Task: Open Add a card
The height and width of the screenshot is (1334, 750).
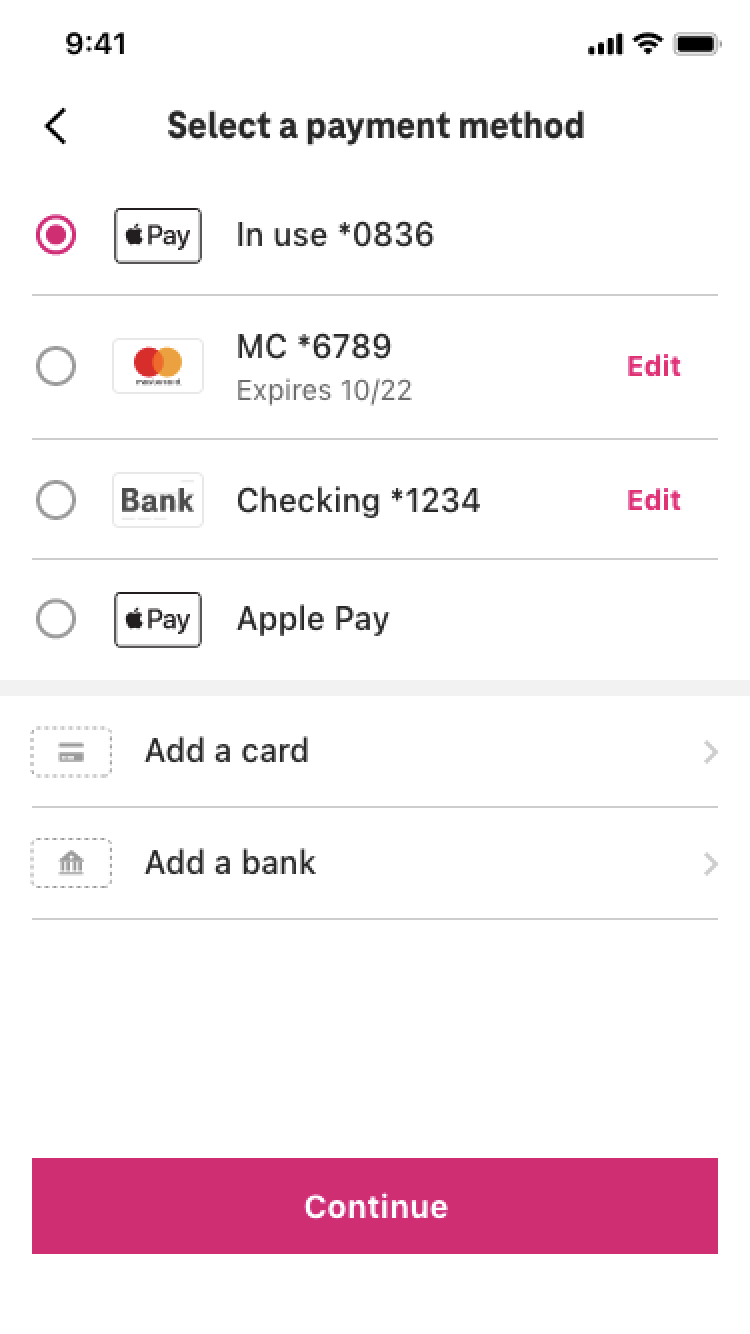Action: pyautogui.click(x=375, y=751)
